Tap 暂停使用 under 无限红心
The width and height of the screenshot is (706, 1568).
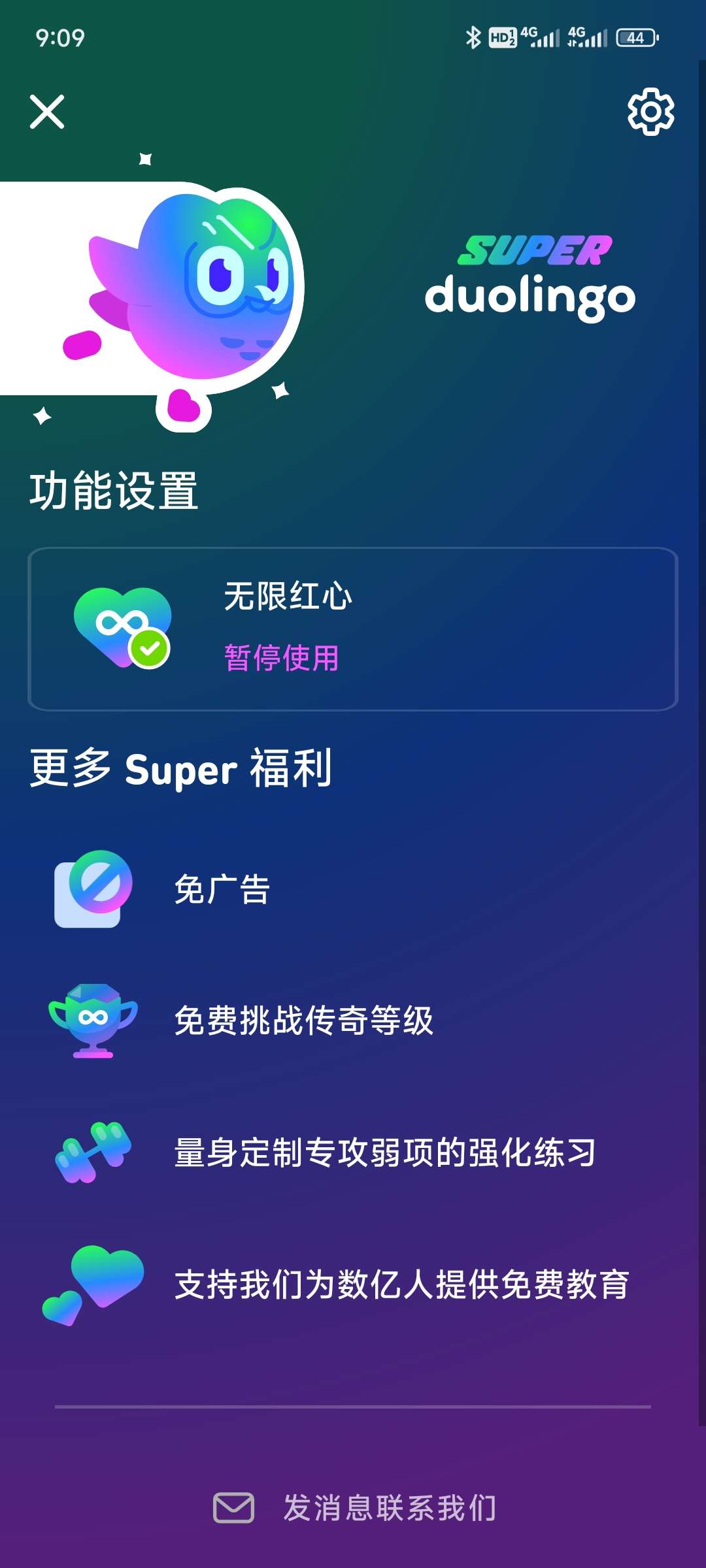click(282, 657)
